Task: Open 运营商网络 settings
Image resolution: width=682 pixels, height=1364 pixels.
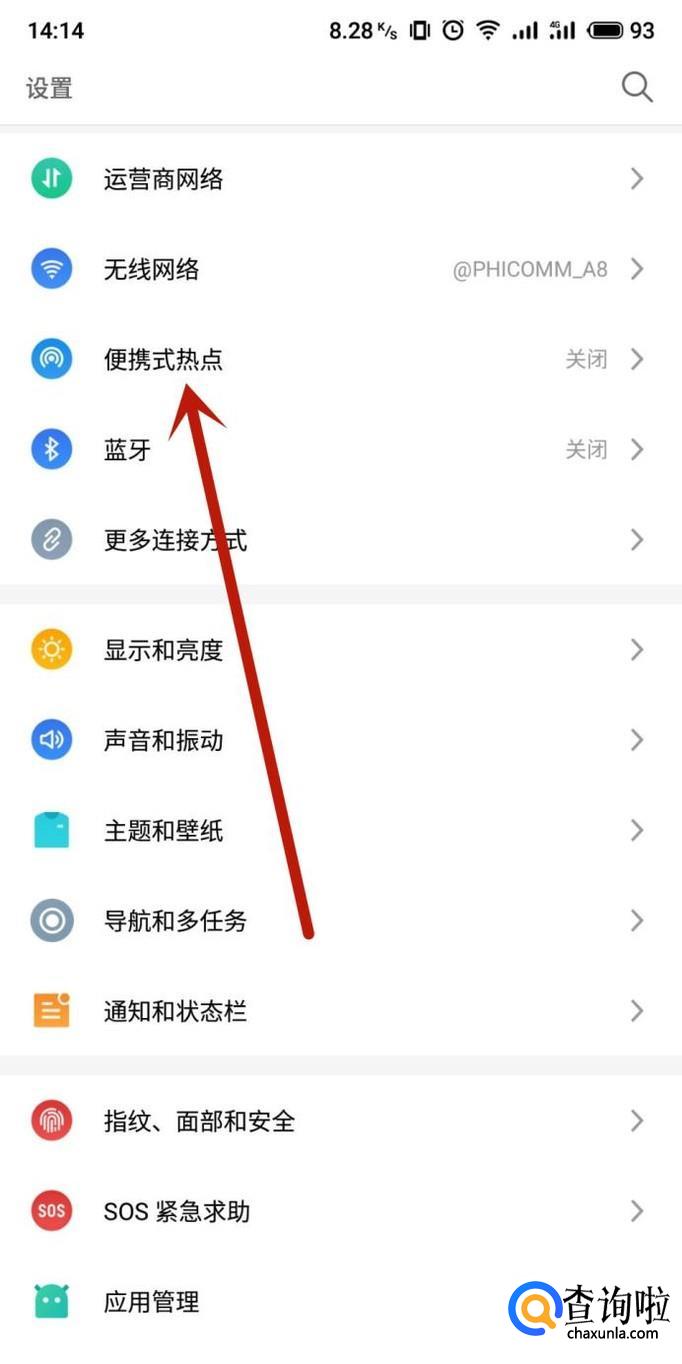Action: (341, 179)
